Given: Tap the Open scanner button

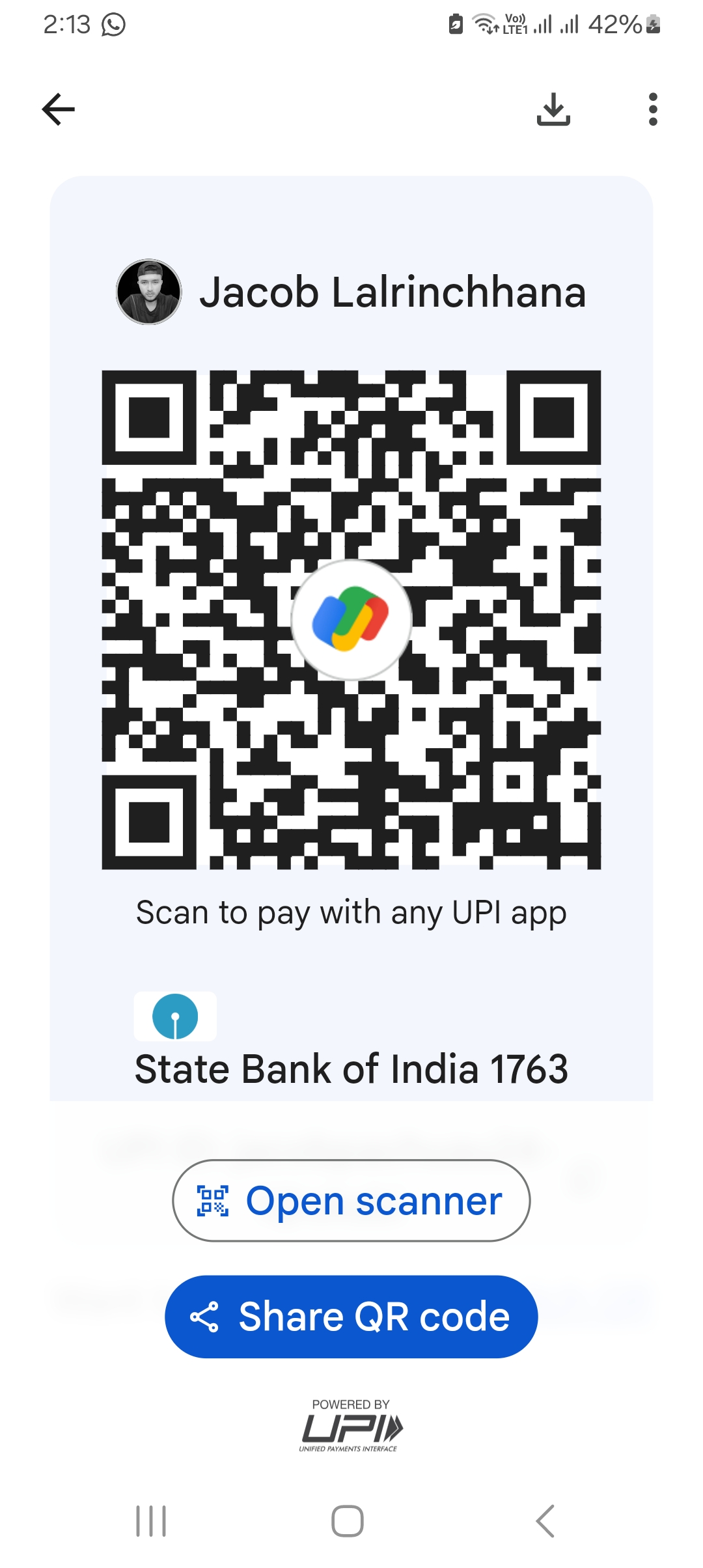Looking at the screenshot, I should pos(351,1200).
